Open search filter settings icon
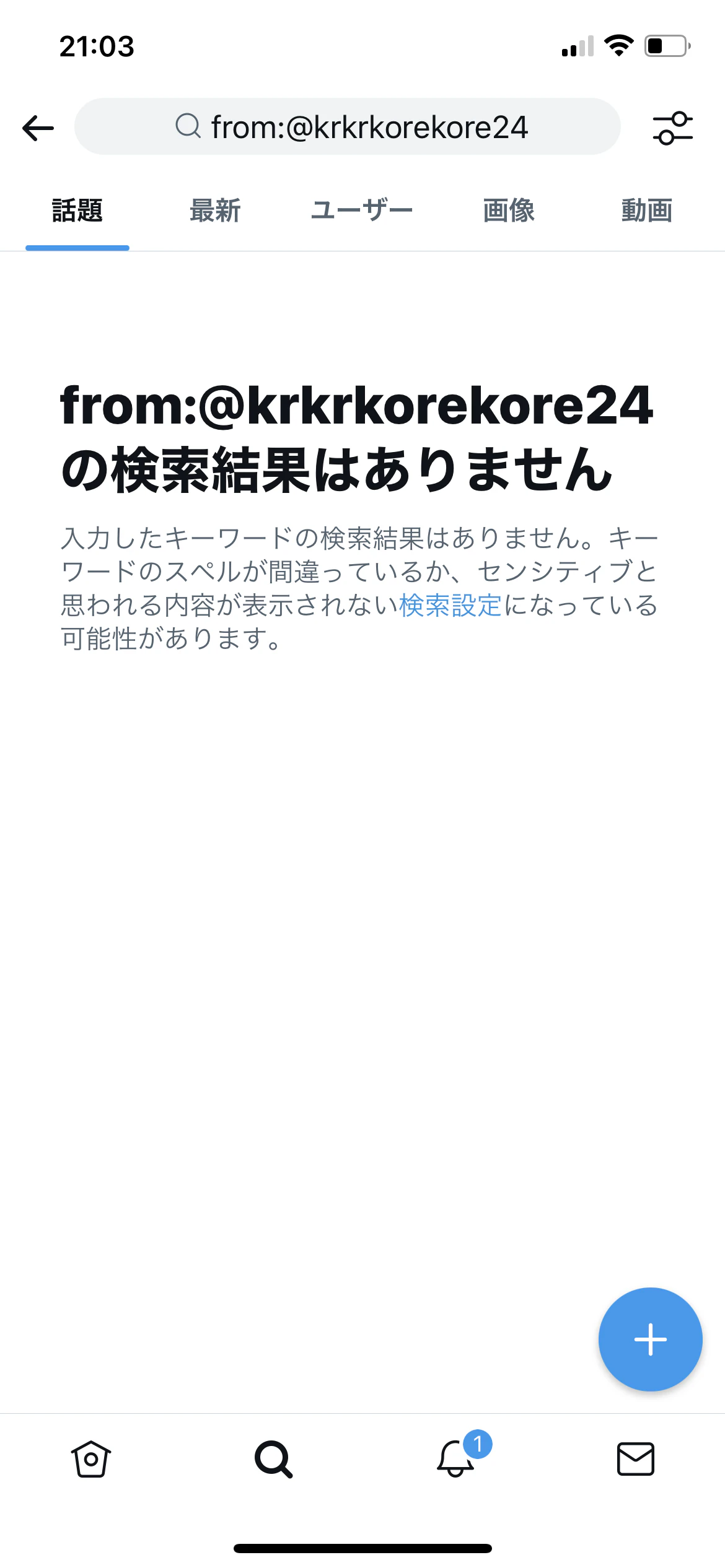The height and width of the screenshot is (1568, 725). point(672,127)
